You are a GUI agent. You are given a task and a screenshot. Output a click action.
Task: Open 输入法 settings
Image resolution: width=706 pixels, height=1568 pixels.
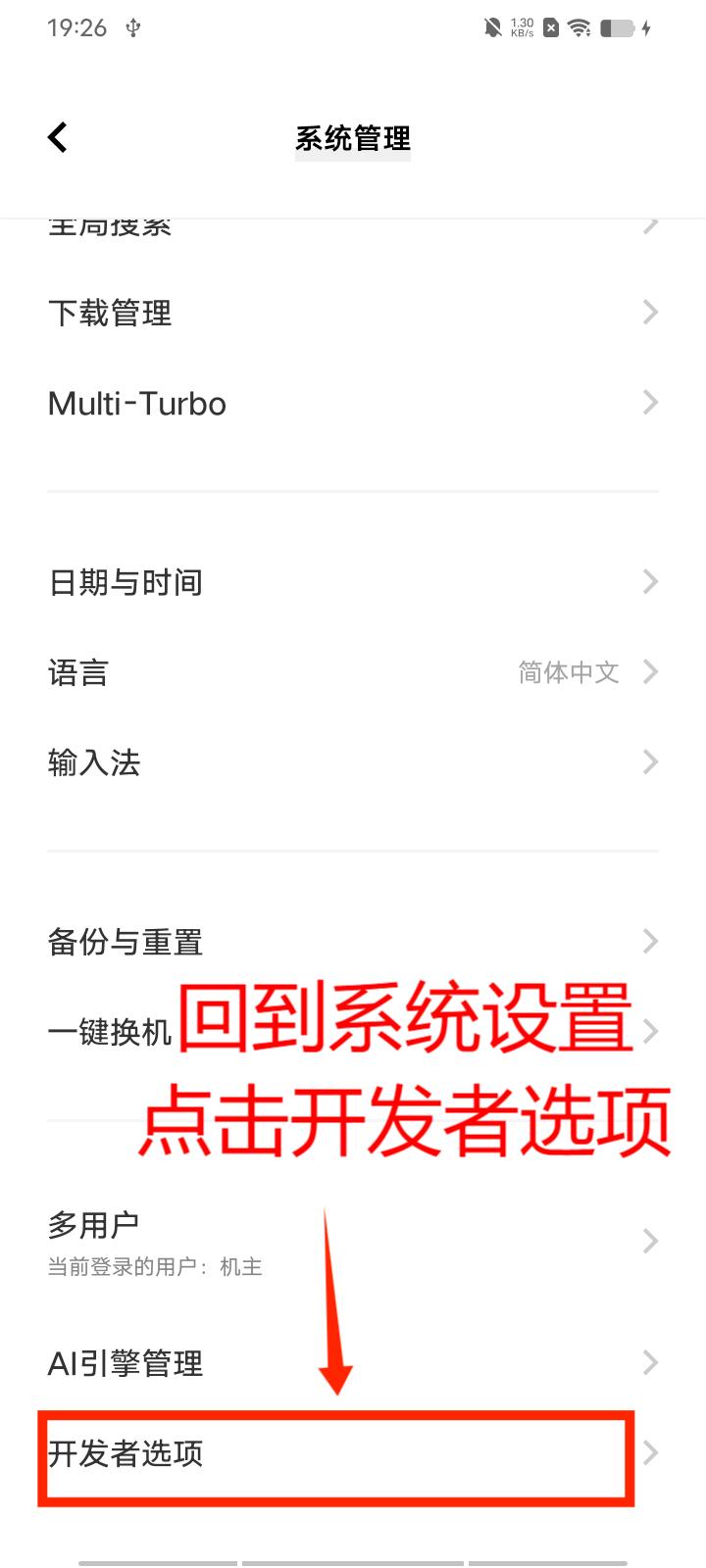pyautogui.click(x=353, y=762)
